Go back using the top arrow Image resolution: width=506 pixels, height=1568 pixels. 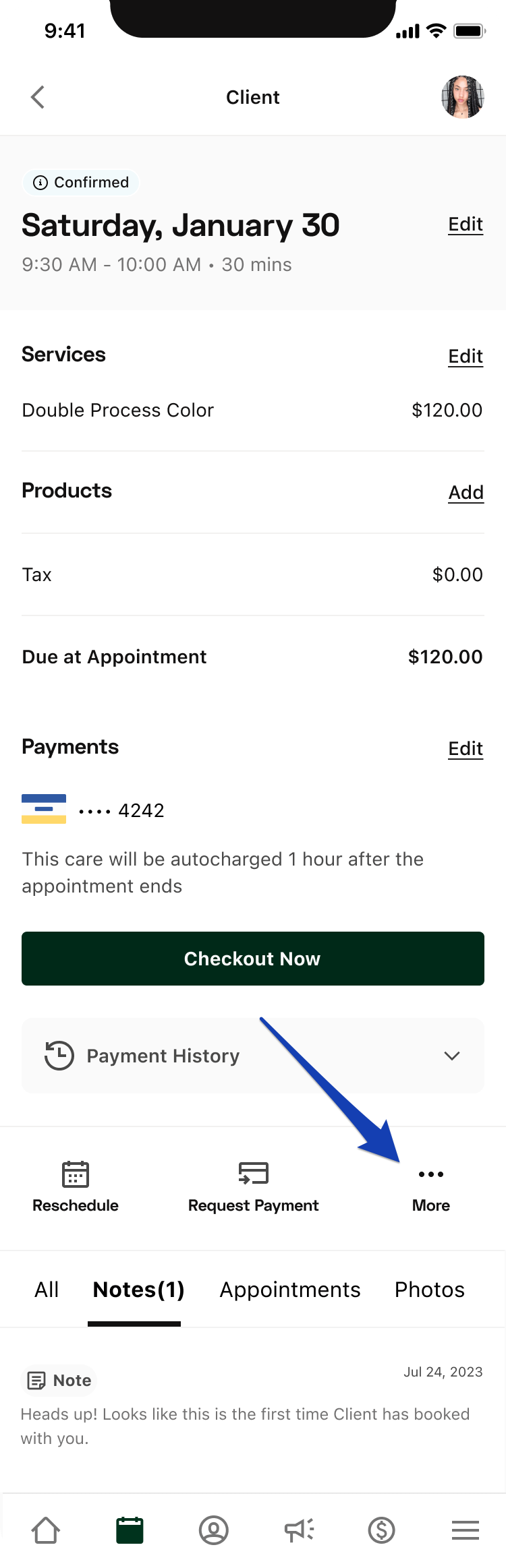tap(38, 97)
